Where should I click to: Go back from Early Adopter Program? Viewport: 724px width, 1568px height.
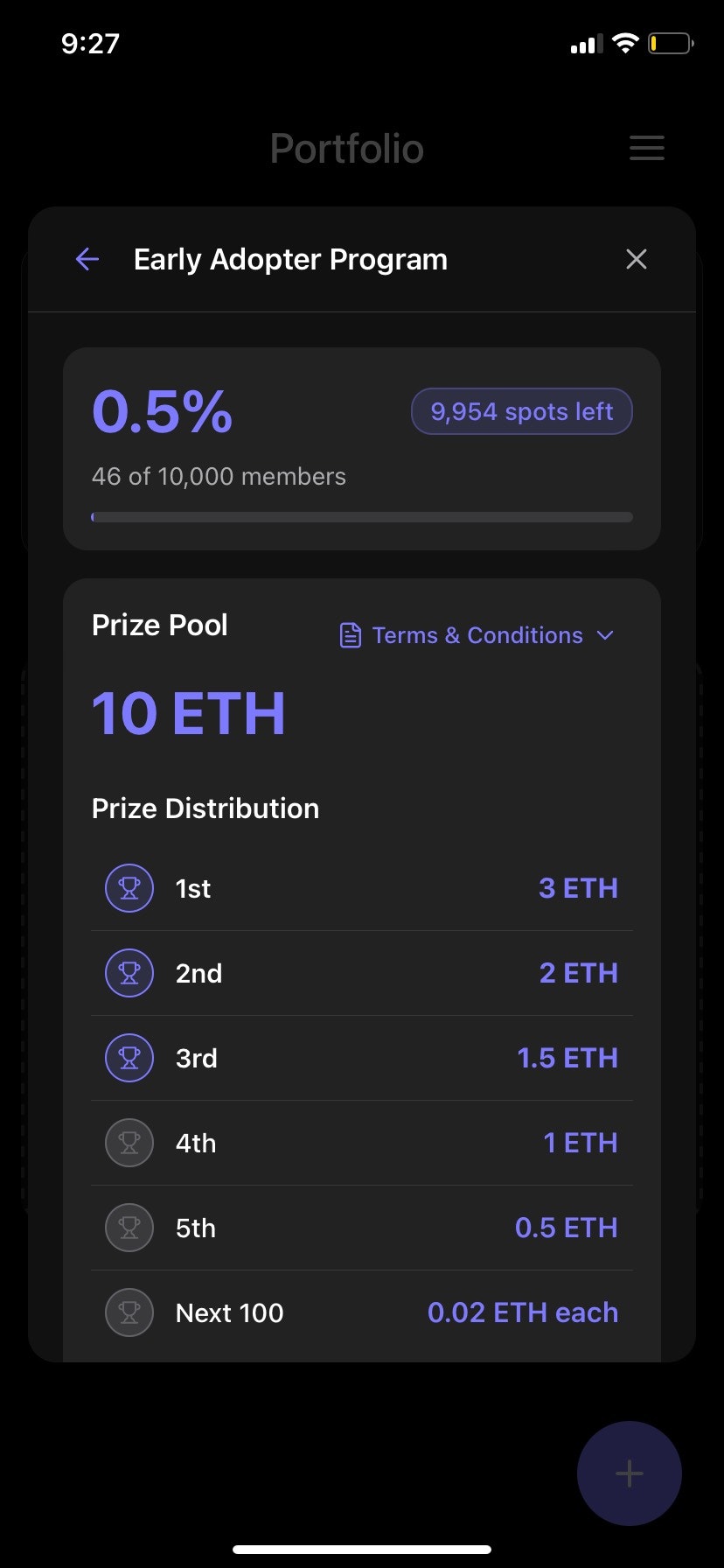[87, 259]
